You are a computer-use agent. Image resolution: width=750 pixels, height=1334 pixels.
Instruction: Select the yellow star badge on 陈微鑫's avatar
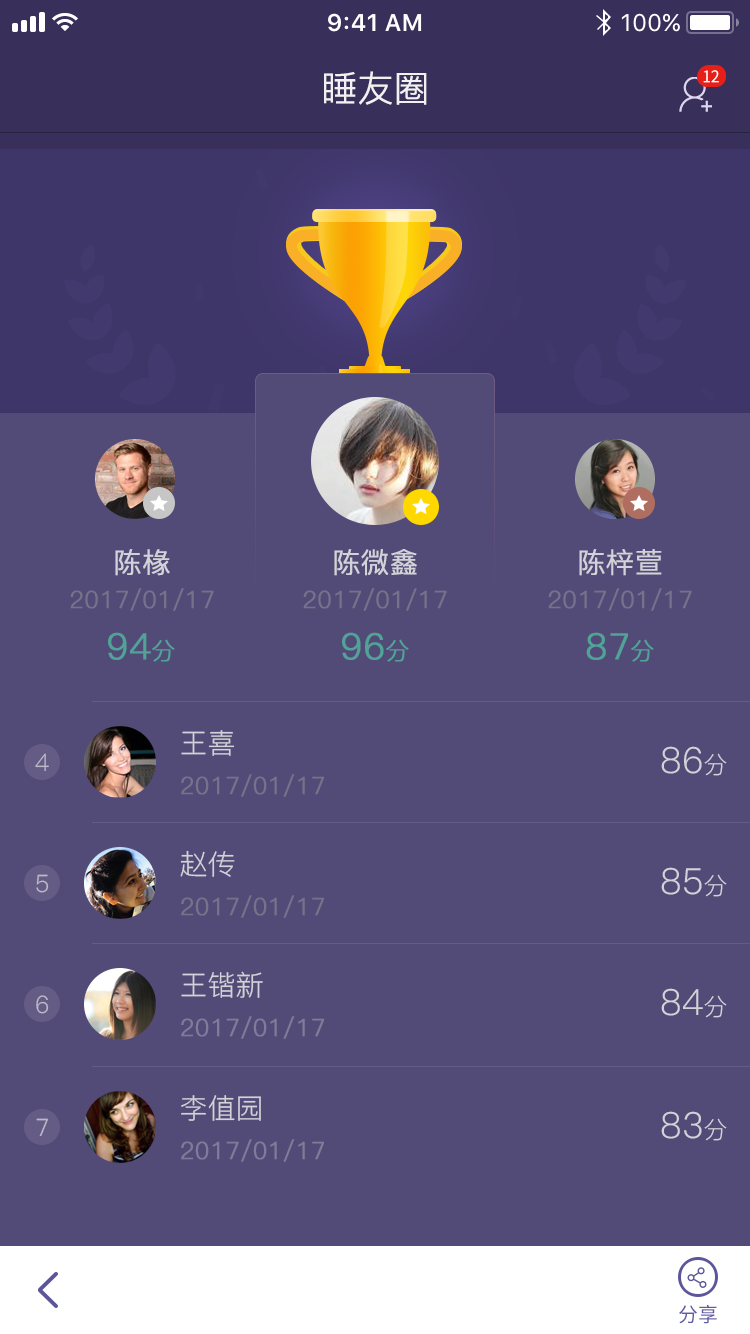[421, 507]
